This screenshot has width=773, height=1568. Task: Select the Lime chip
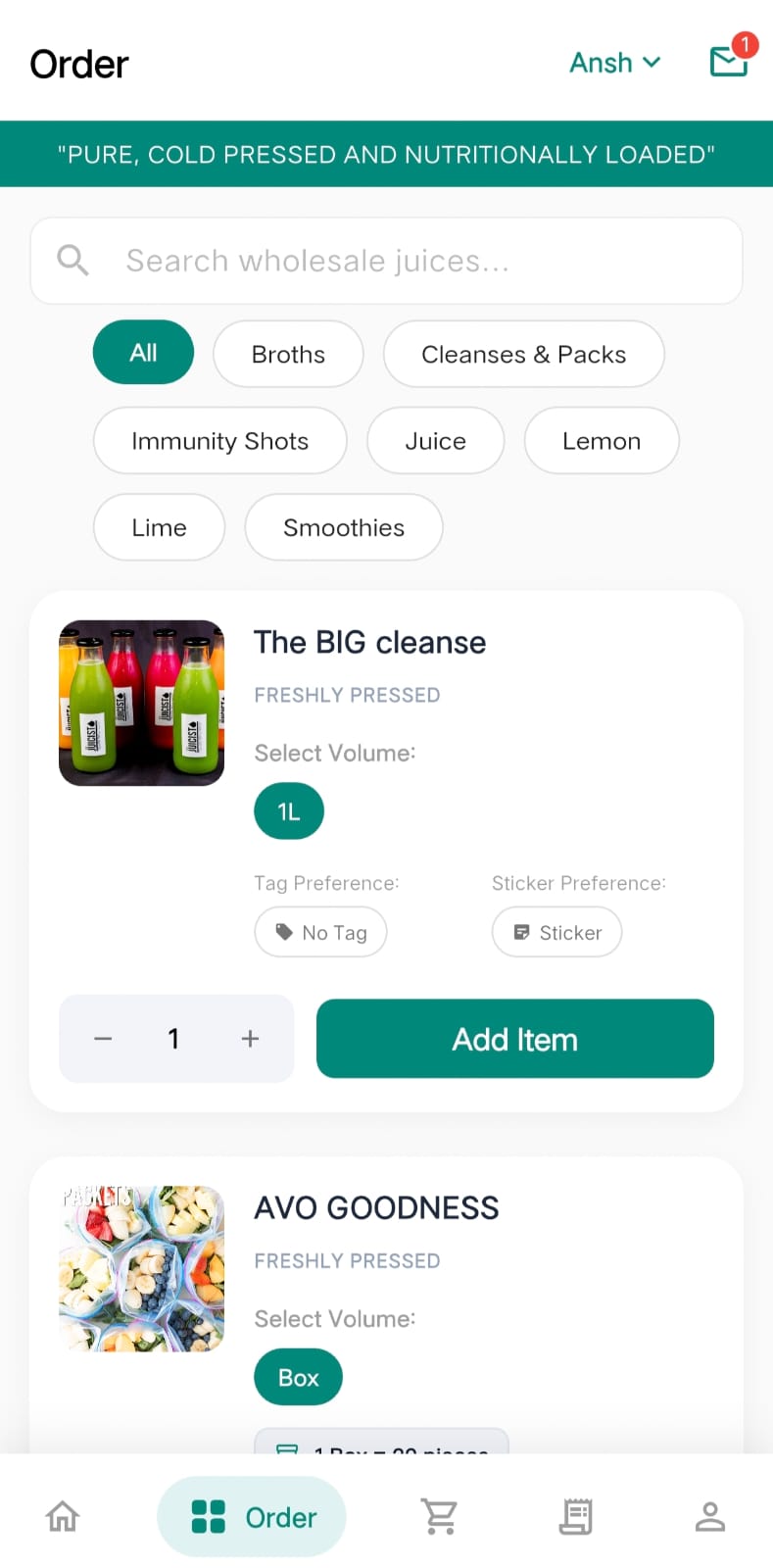click(159, 527)
